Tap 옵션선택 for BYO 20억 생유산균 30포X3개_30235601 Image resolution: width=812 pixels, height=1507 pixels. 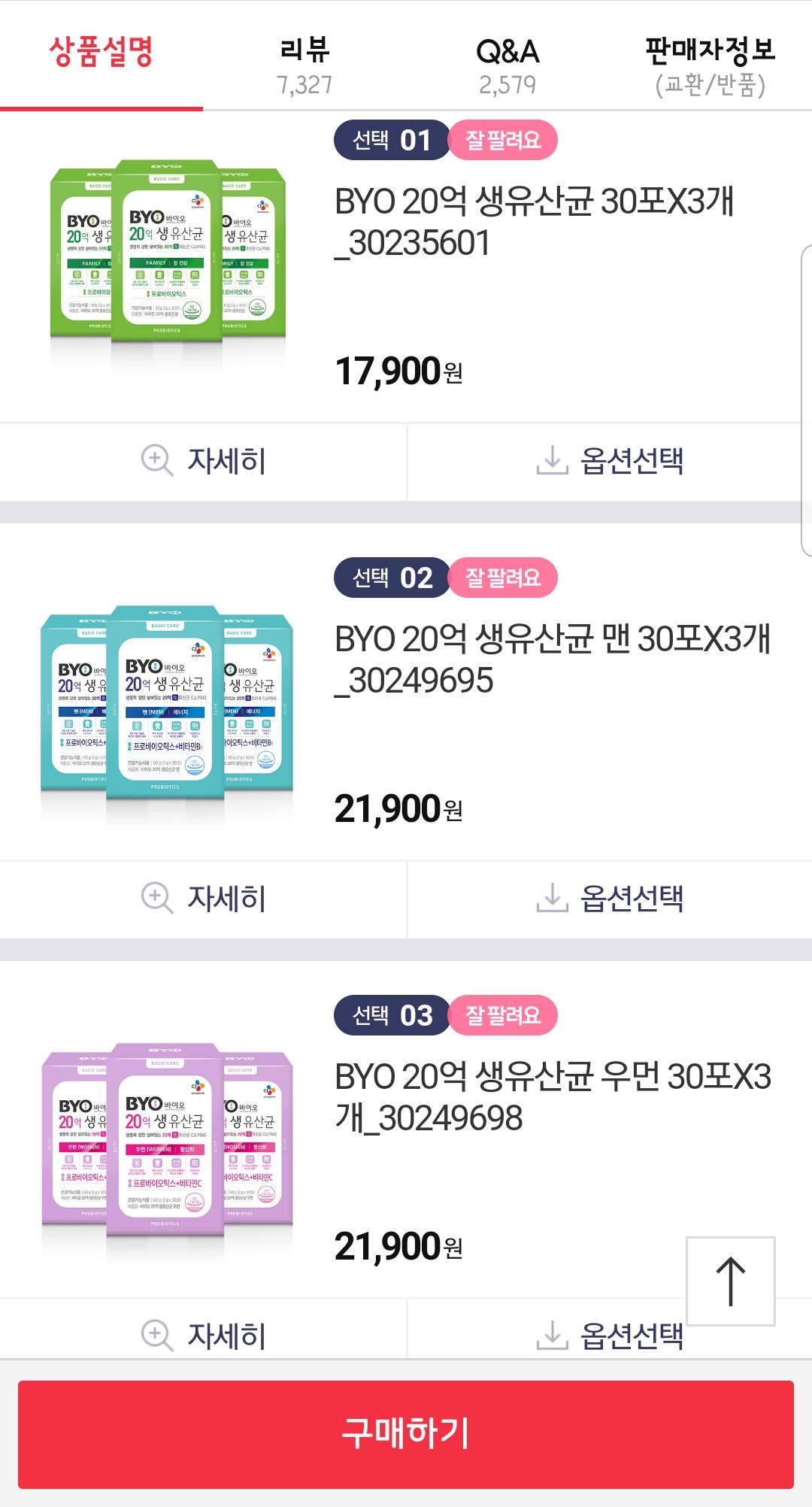click(x=610, y=461)
